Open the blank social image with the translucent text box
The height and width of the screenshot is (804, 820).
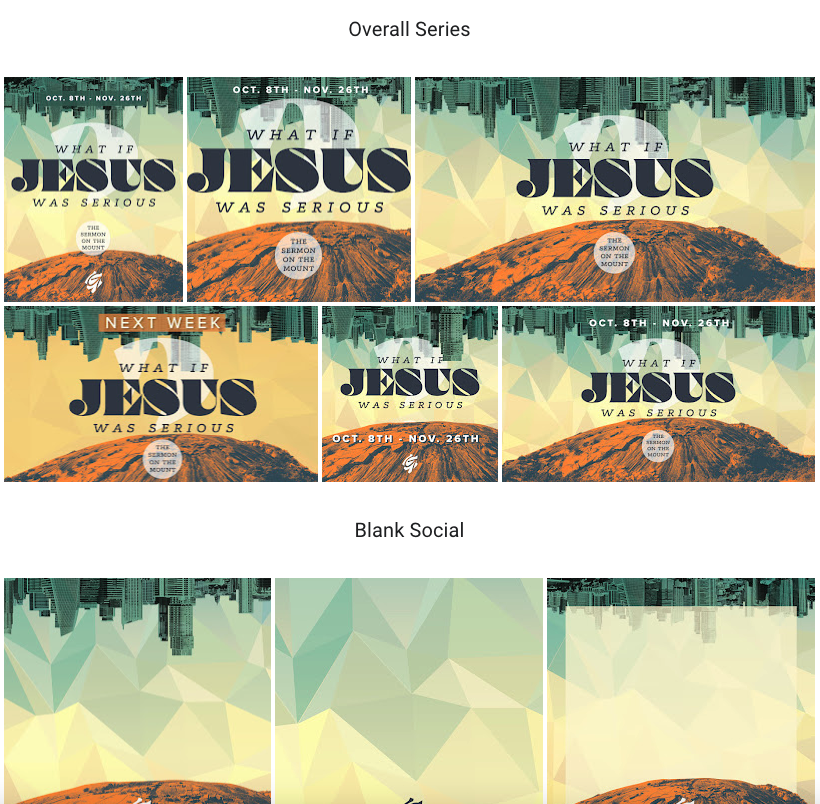point(681,690)
